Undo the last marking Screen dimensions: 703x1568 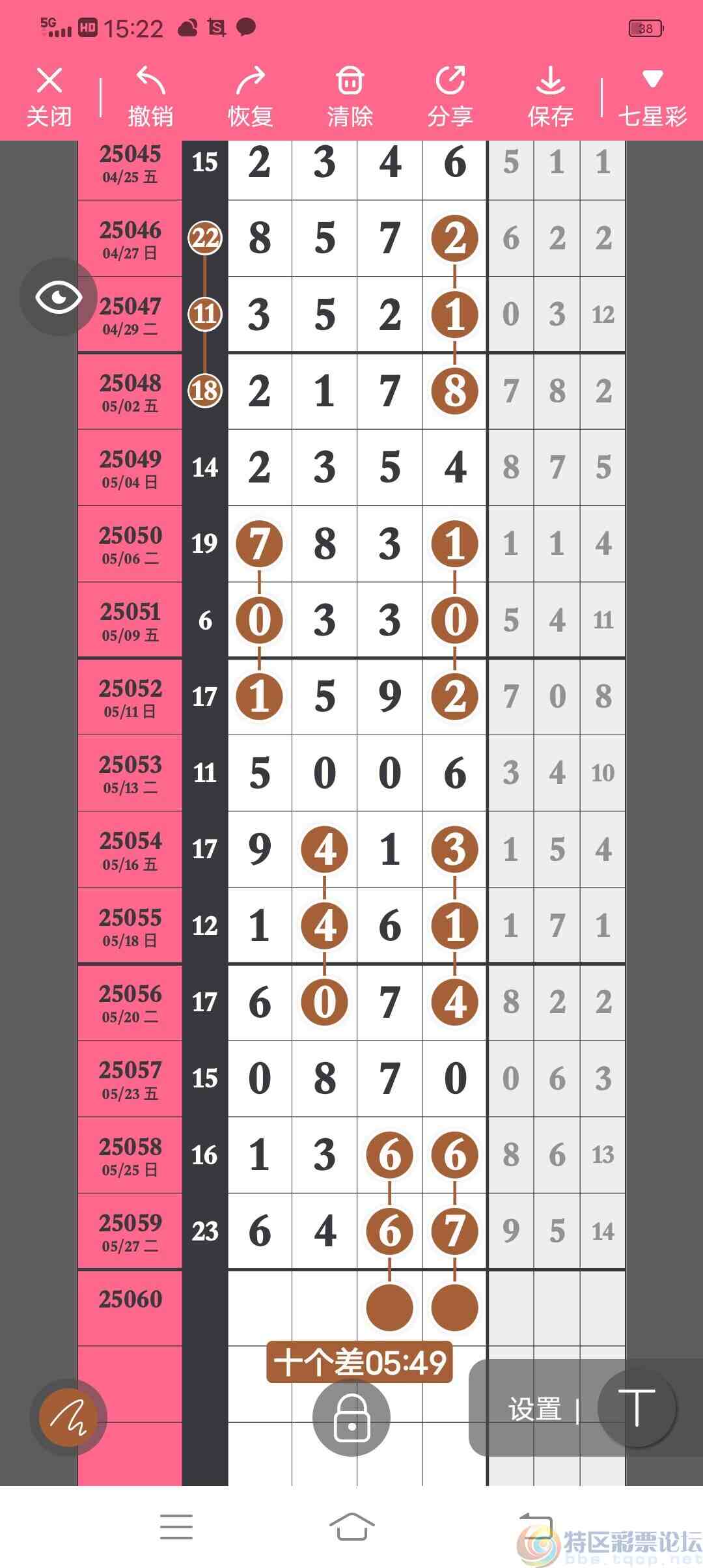pyautogui.click(x=150, y=96)
